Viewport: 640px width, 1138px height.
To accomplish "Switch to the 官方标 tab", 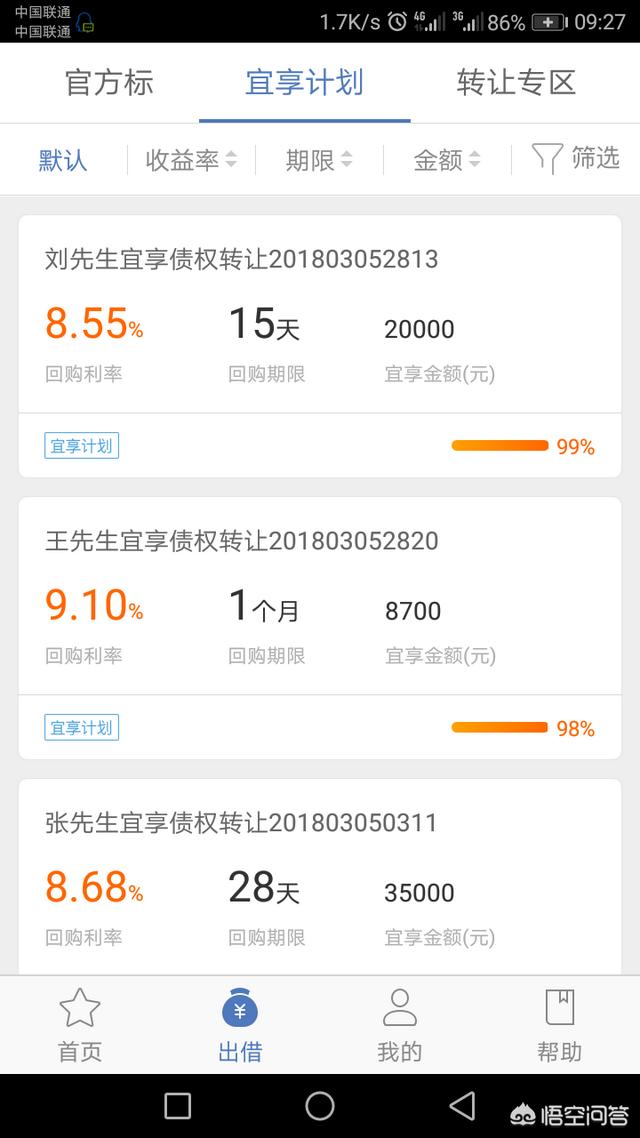I will pos(110,83).
